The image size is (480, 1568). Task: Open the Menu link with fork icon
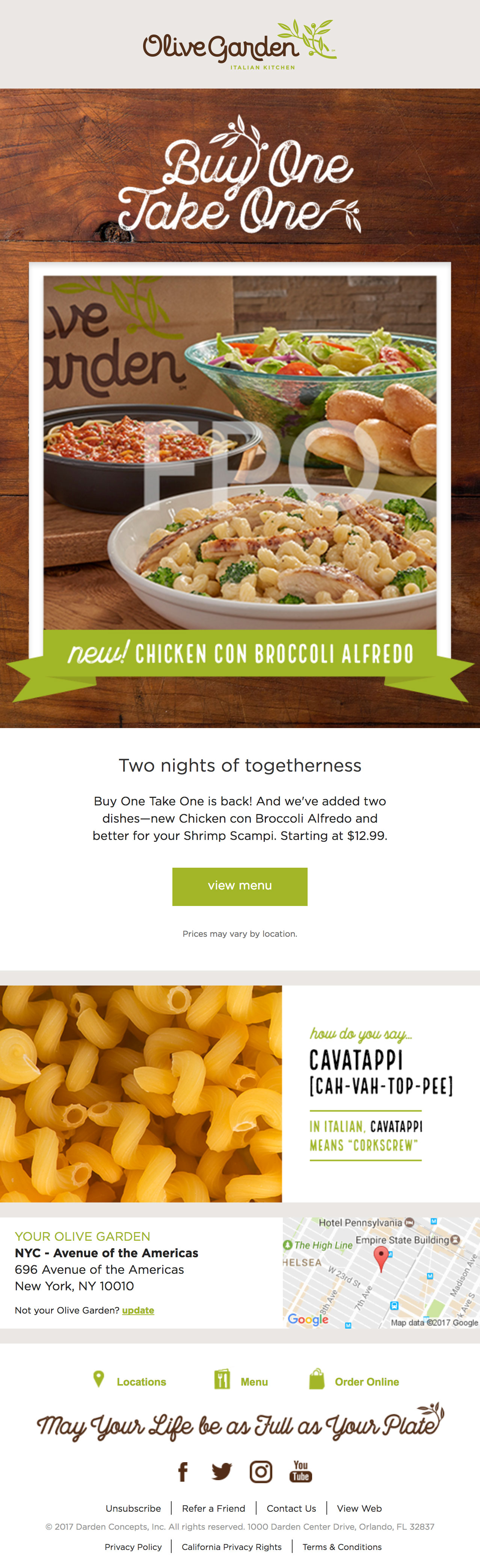(254, 1382)
